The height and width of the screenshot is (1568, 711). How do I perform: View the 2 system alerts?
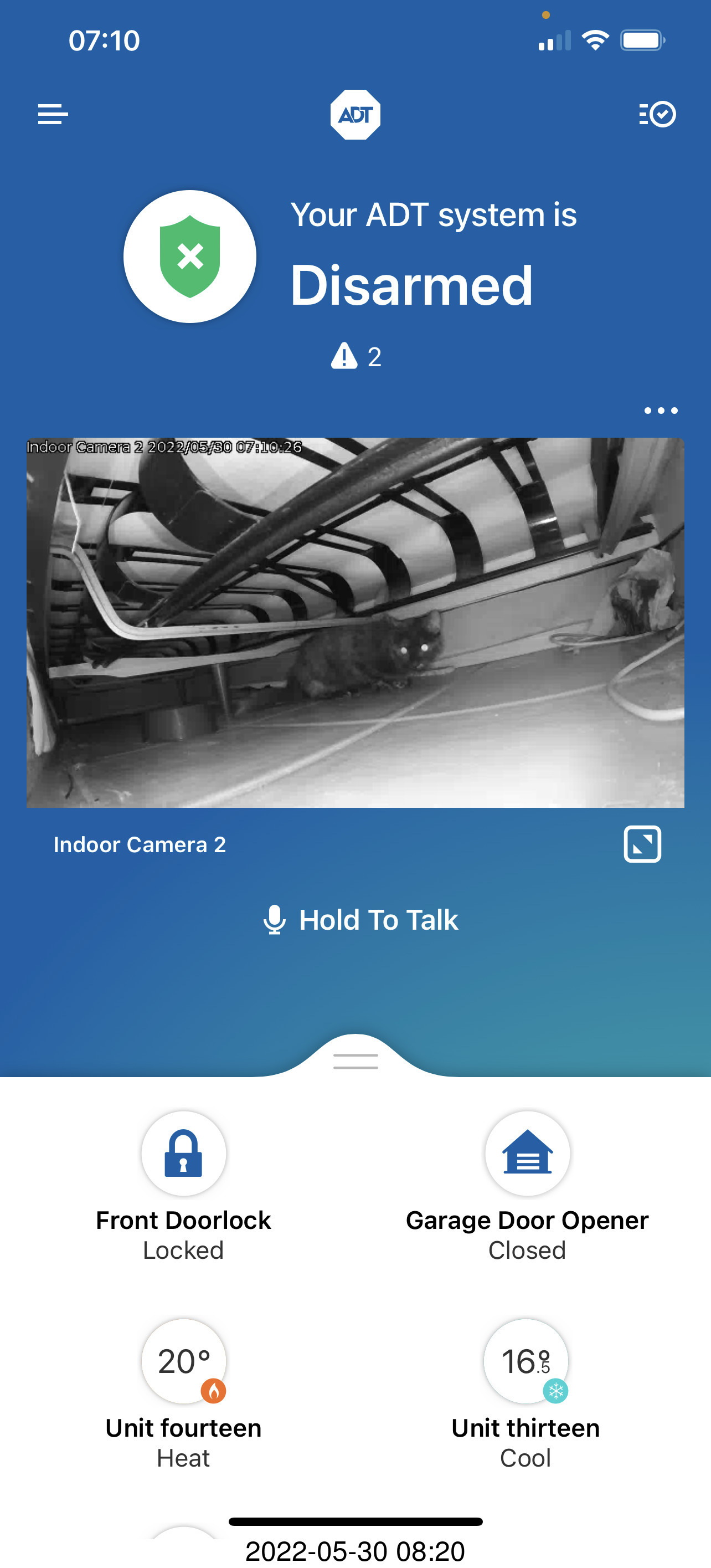pos(356,356)
